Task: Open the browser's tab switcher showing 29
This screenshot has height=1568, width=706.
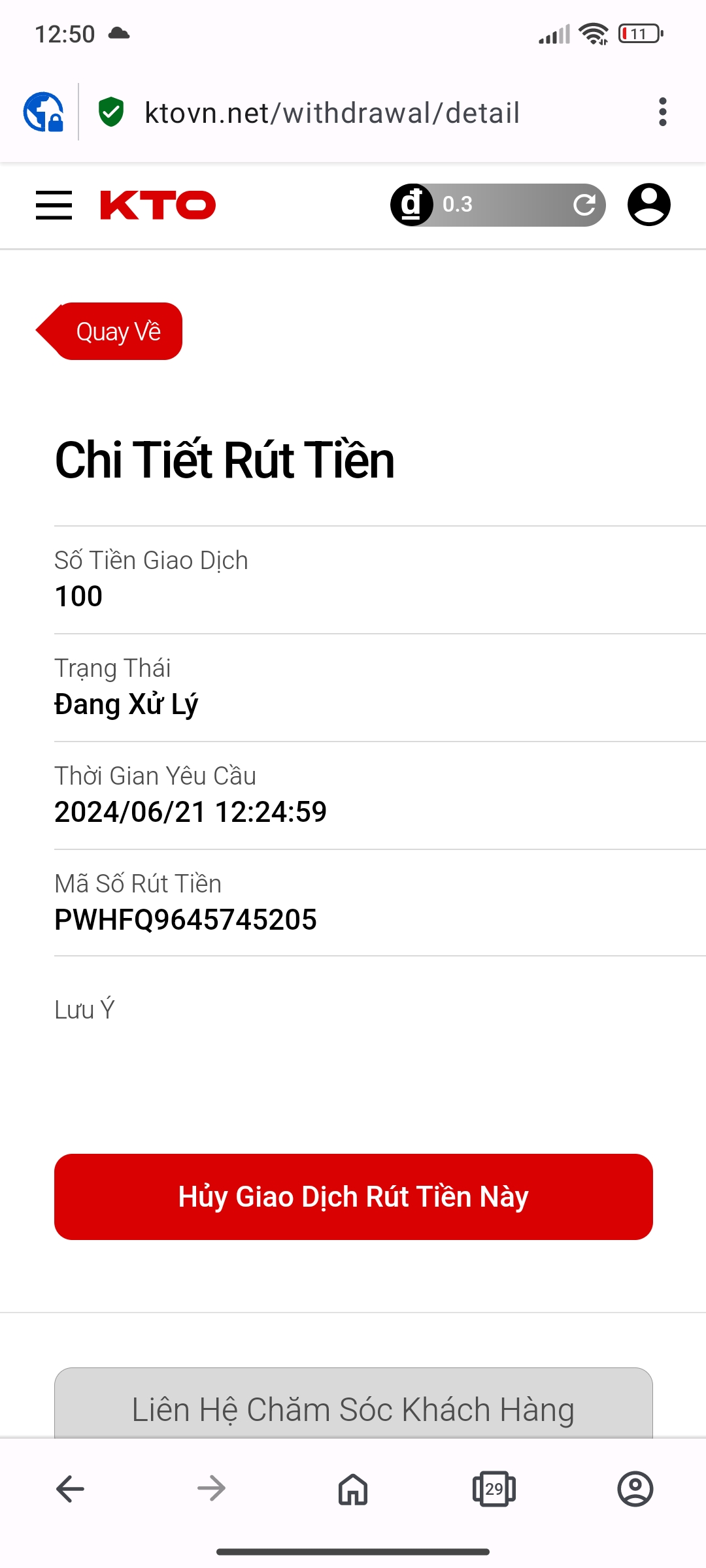Action: [x=494, y=1489]
